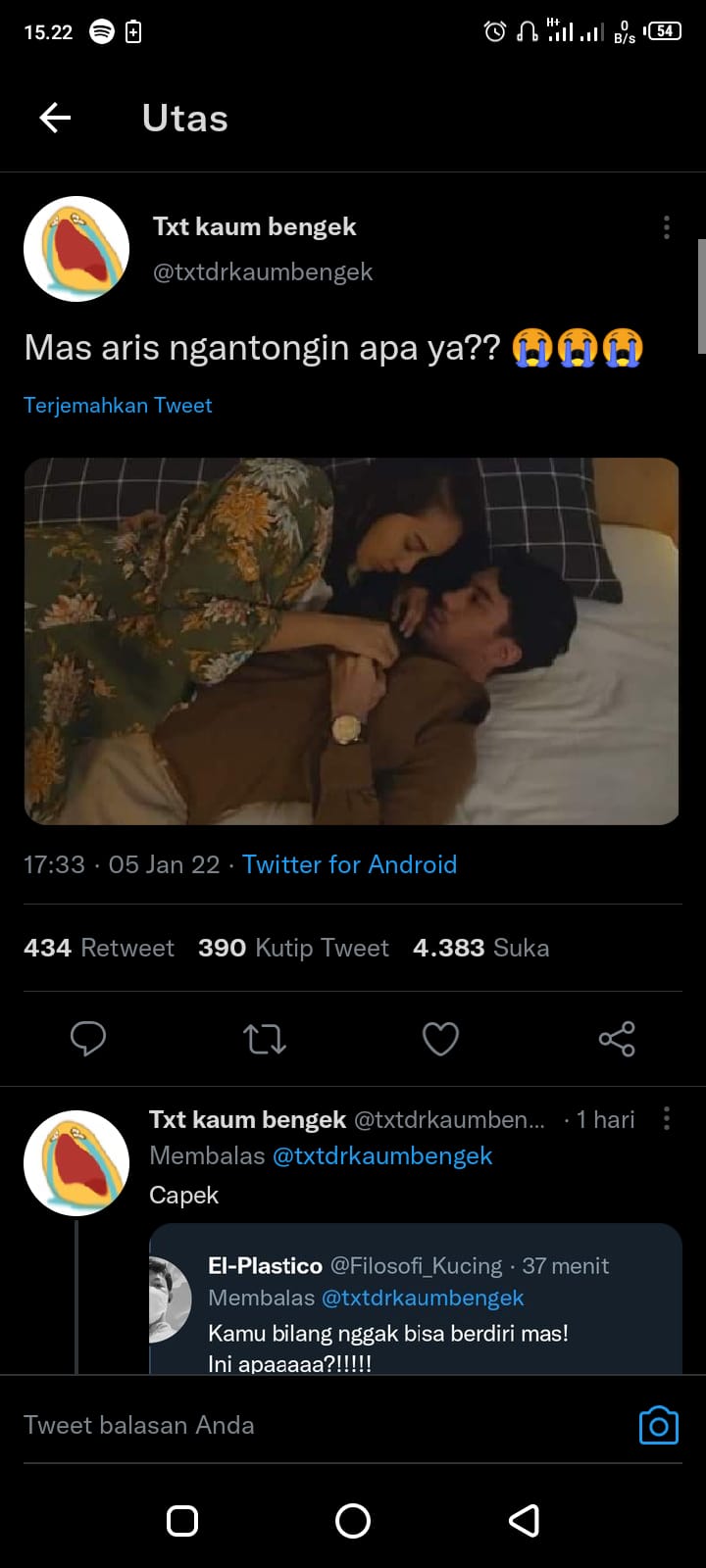
Task: Reply to the main tweet
Action: point(88,1039)
